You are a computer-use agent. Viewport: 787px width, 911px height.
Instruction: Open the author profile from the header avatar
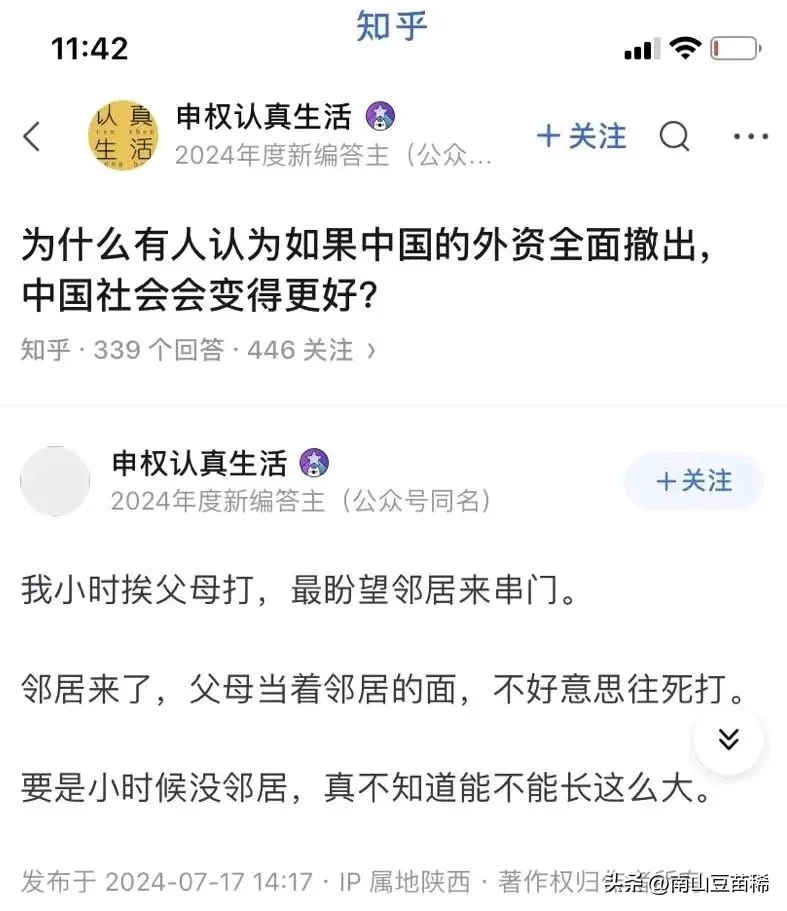coord(124,135)
